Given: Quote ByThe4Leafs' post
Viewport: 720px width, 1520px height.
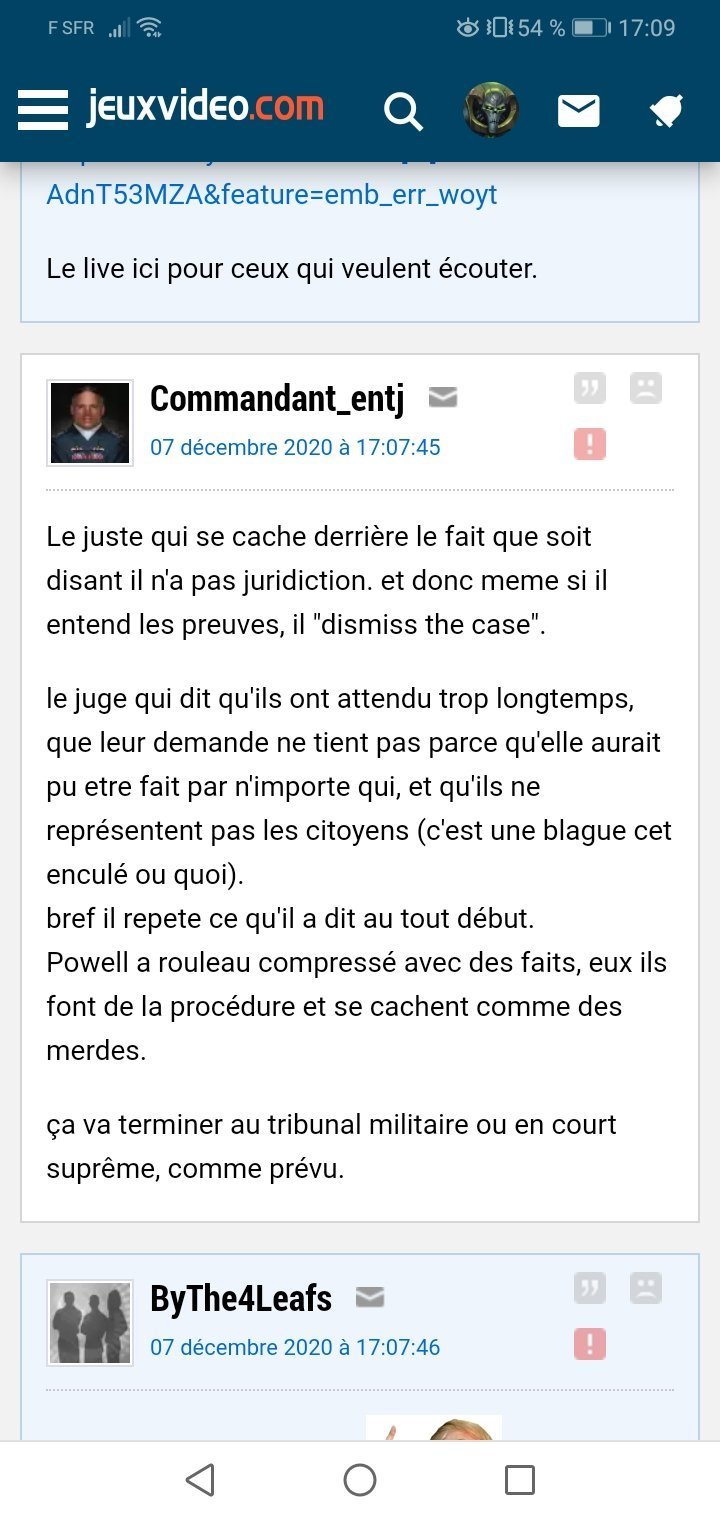Looking at the screenshot, I should click(x=590, y=1288).
